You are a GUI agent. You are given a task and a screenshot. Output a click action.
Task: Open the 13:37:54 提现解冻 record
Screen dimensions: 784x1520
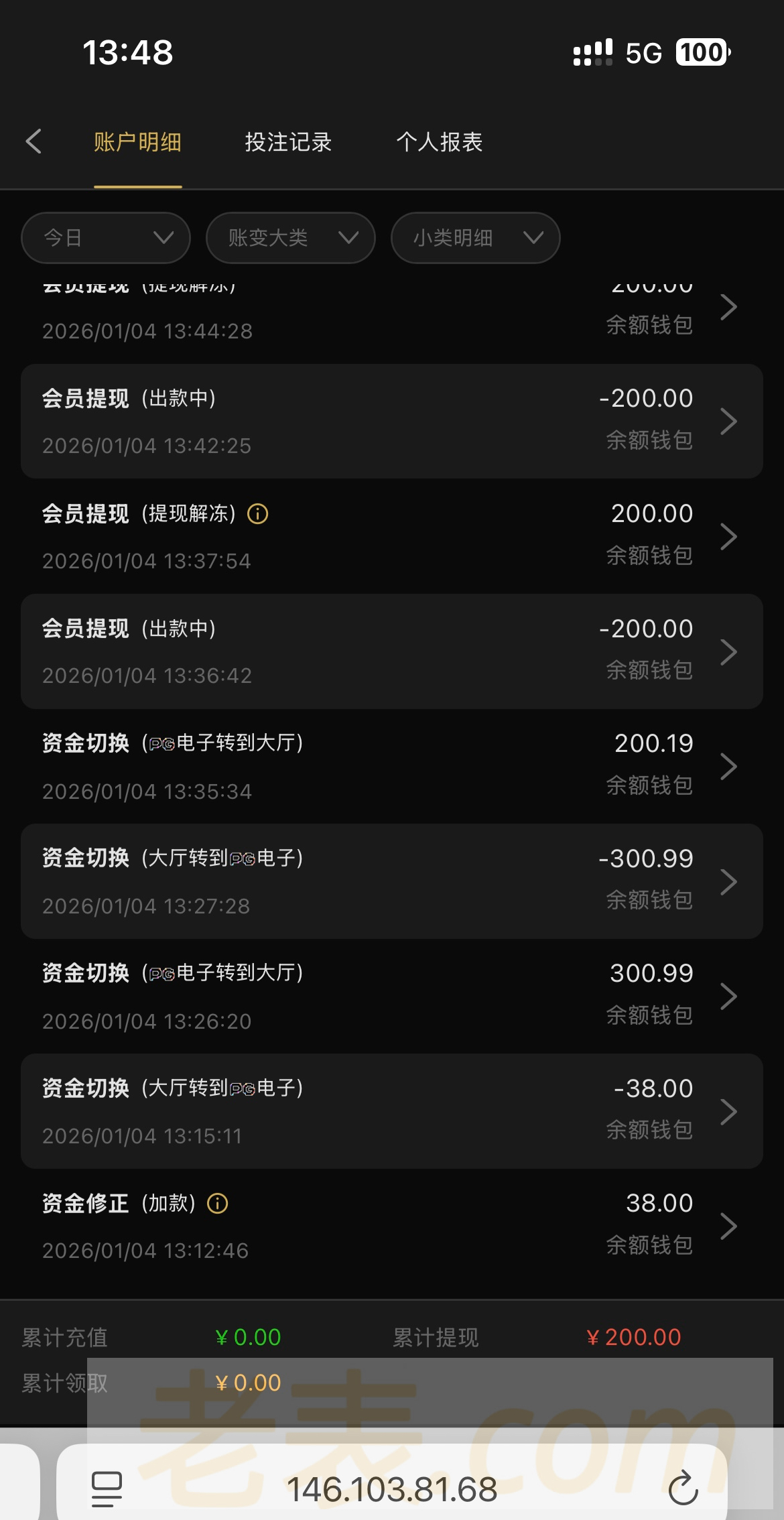pos(391,536)
